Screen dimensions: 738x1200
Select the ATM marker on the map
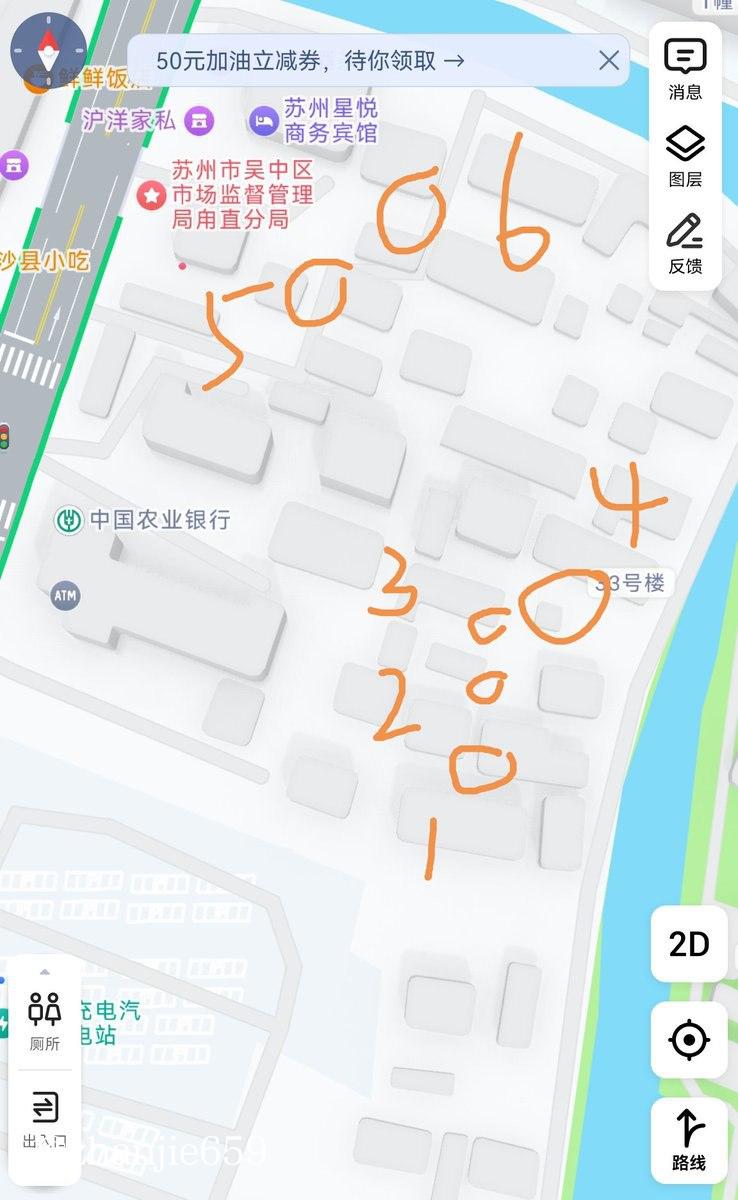[65, 597]
